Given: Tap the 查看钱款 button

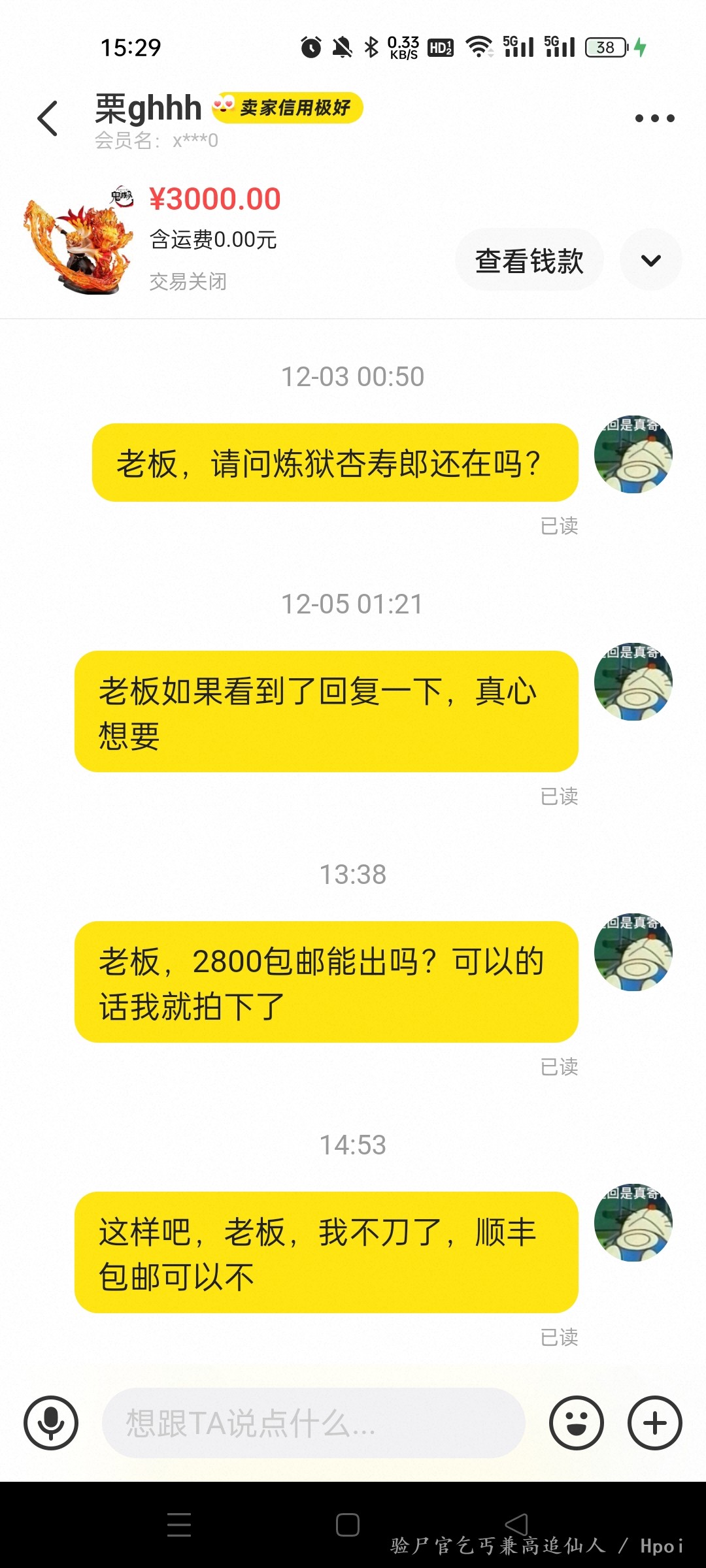Looking at the screenshot, I should pos(529,260).
